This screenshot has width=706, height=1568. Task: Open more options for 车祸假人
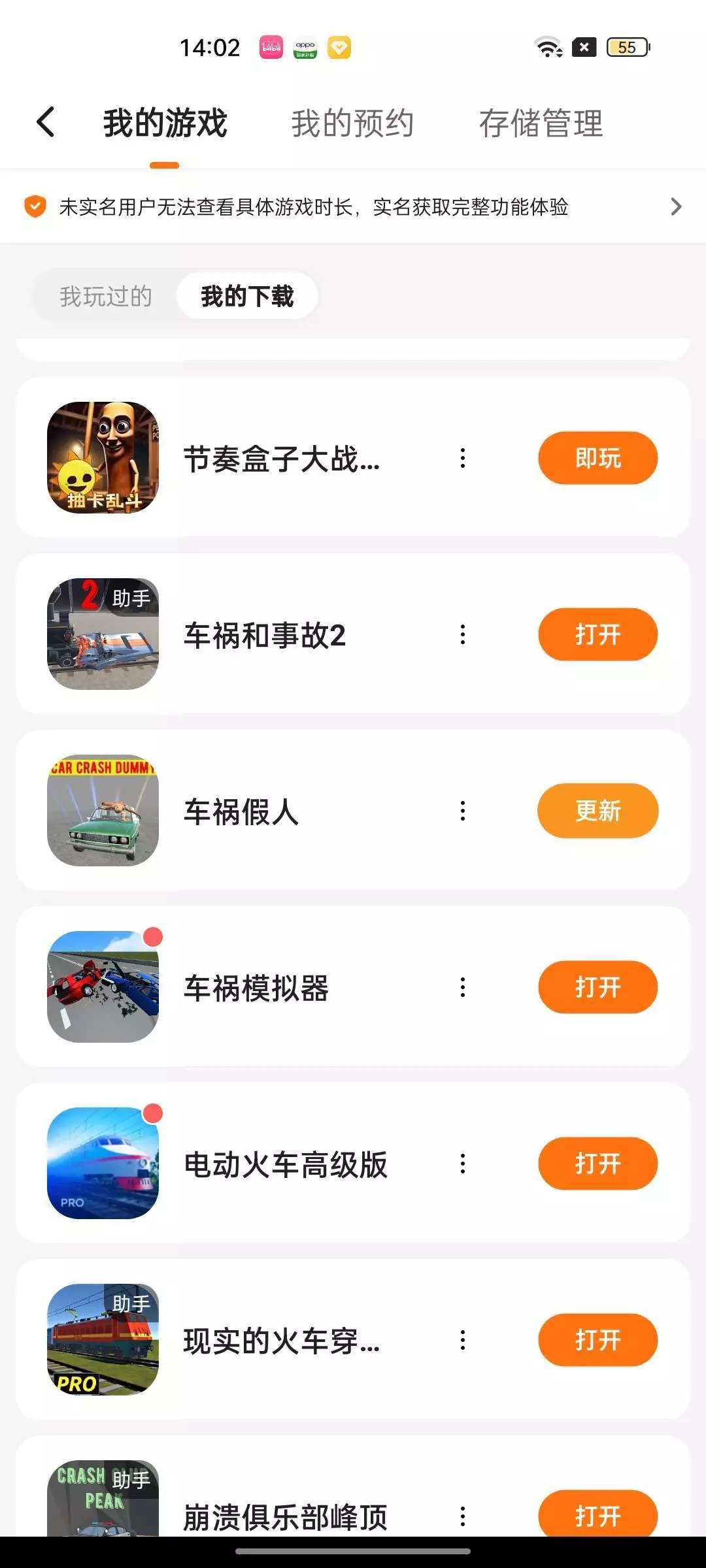click(463, 811)
